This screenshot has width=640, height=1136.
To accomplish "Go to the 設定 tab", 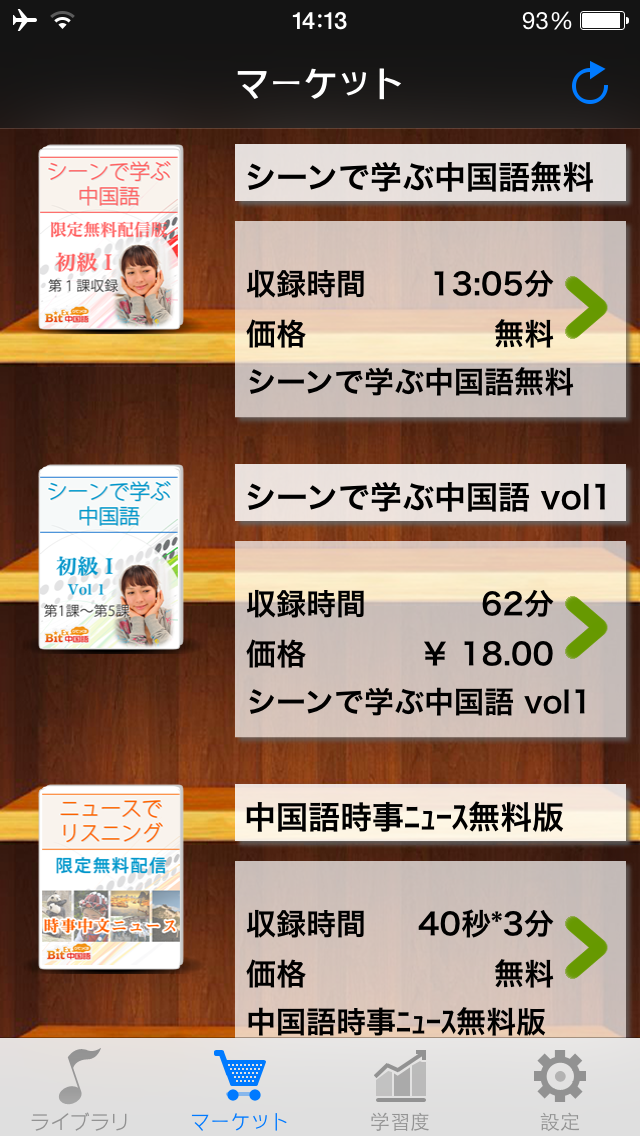I will 559,1089.
